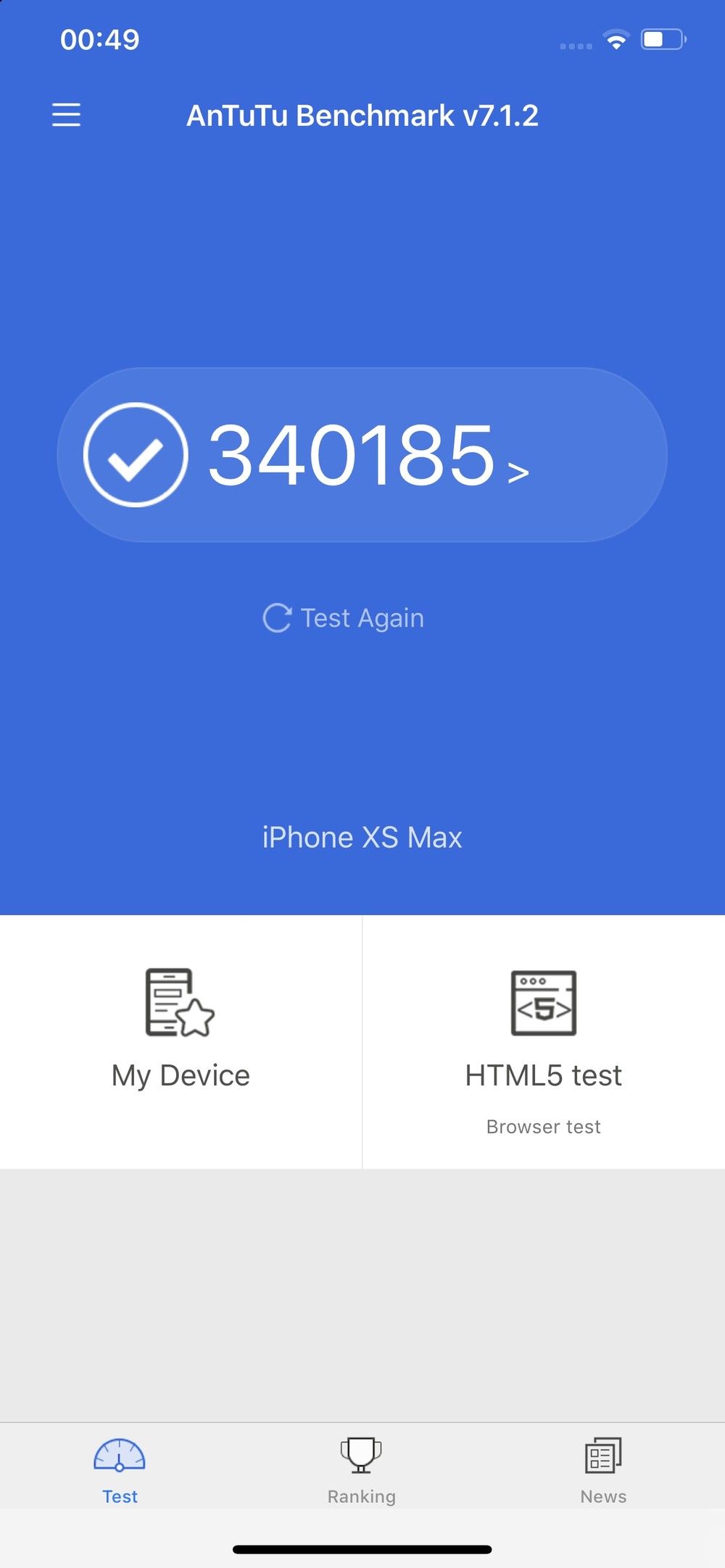Viewport: 725px width, 1568px height.
Task: Open the 340185 score details
Action: tap(362, 455)
